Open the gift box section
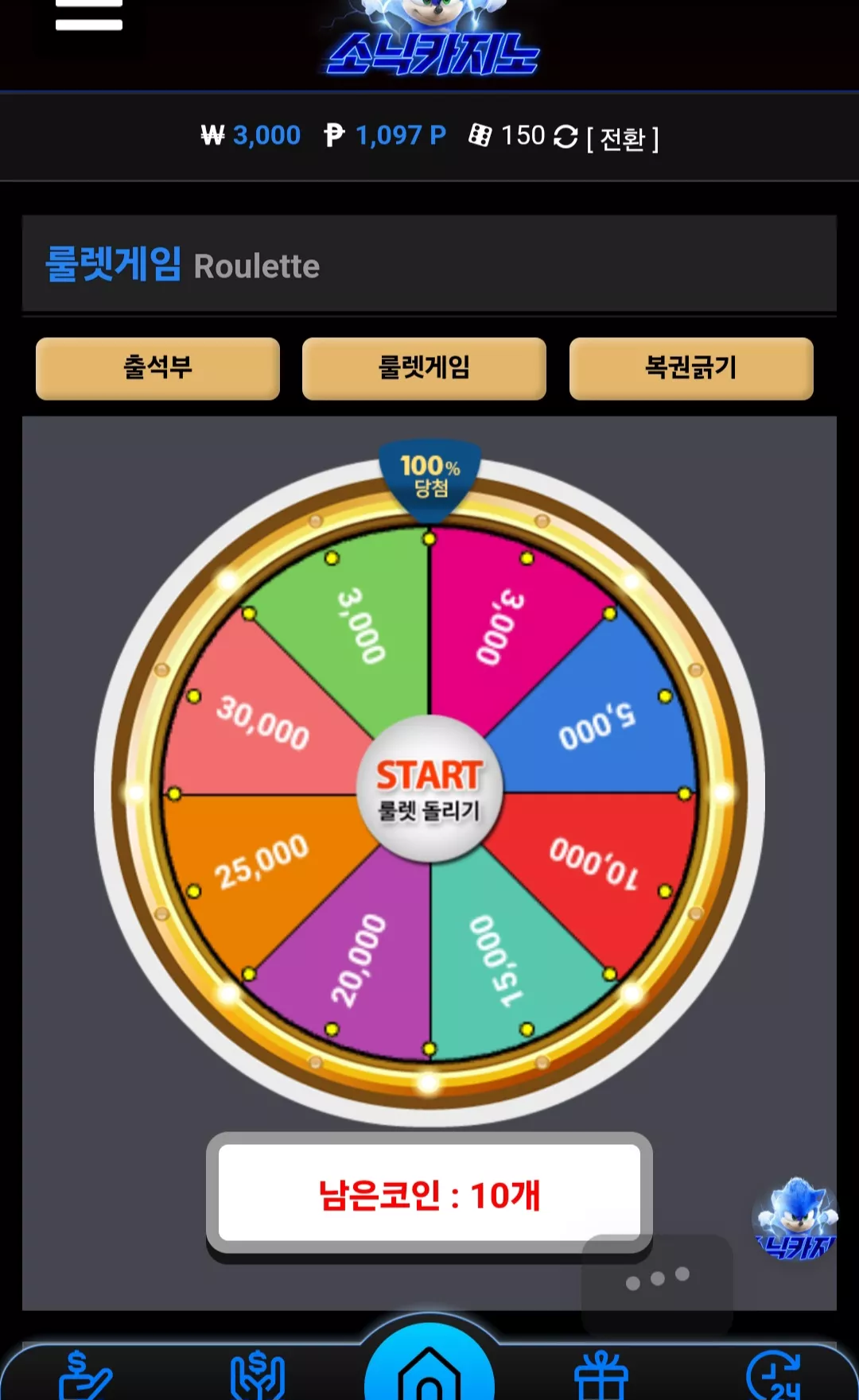 [x=601, y=1376]
